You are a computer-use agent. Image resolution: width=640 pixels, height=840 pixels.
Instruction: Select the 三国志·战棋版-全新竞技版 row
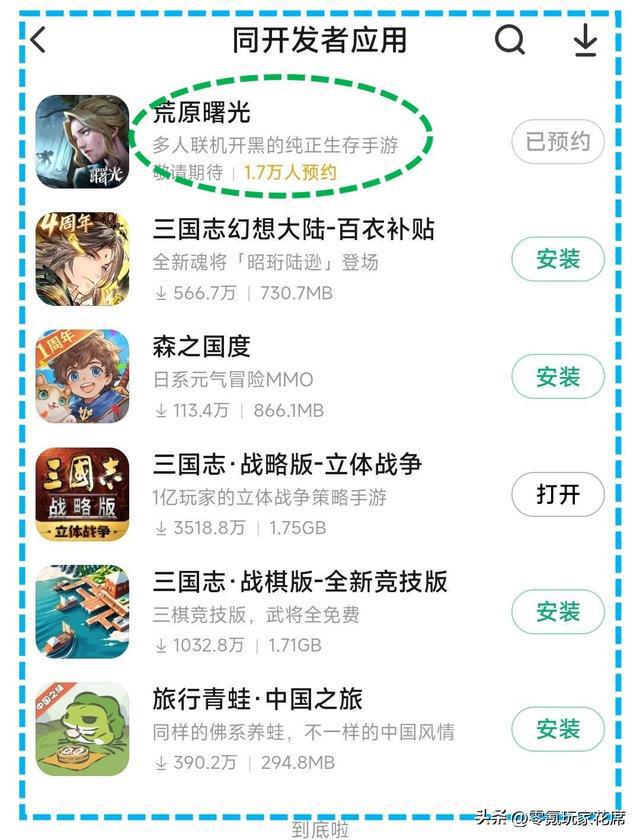point(299,581)
